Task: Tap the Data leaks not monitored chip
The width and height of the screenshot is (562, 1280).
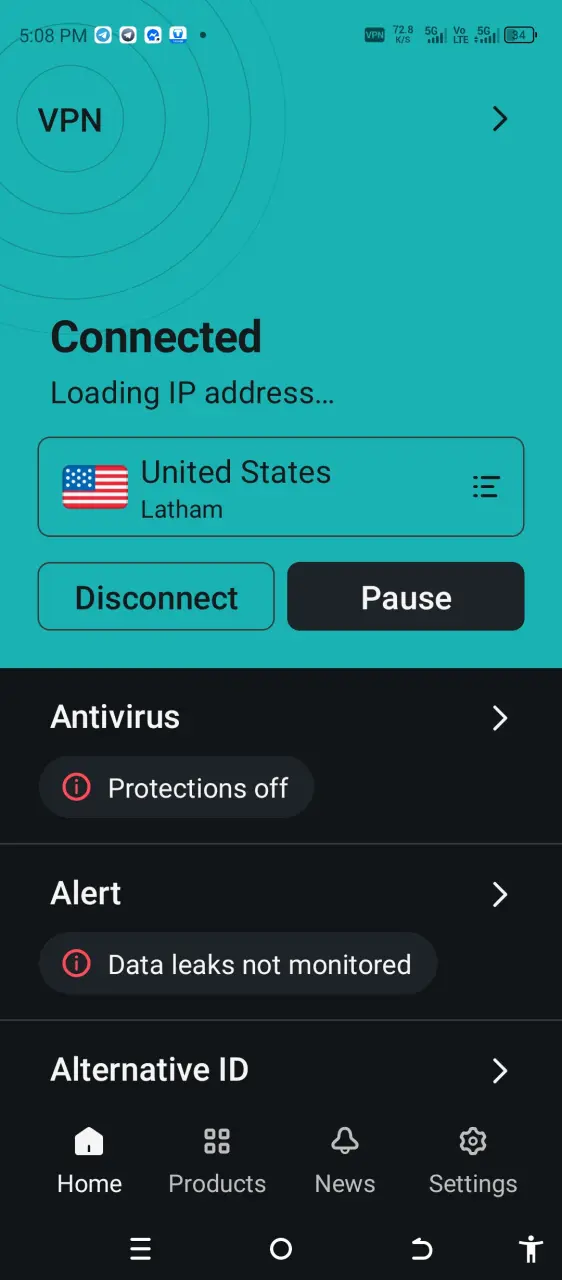Action: (x=238, y=964)
